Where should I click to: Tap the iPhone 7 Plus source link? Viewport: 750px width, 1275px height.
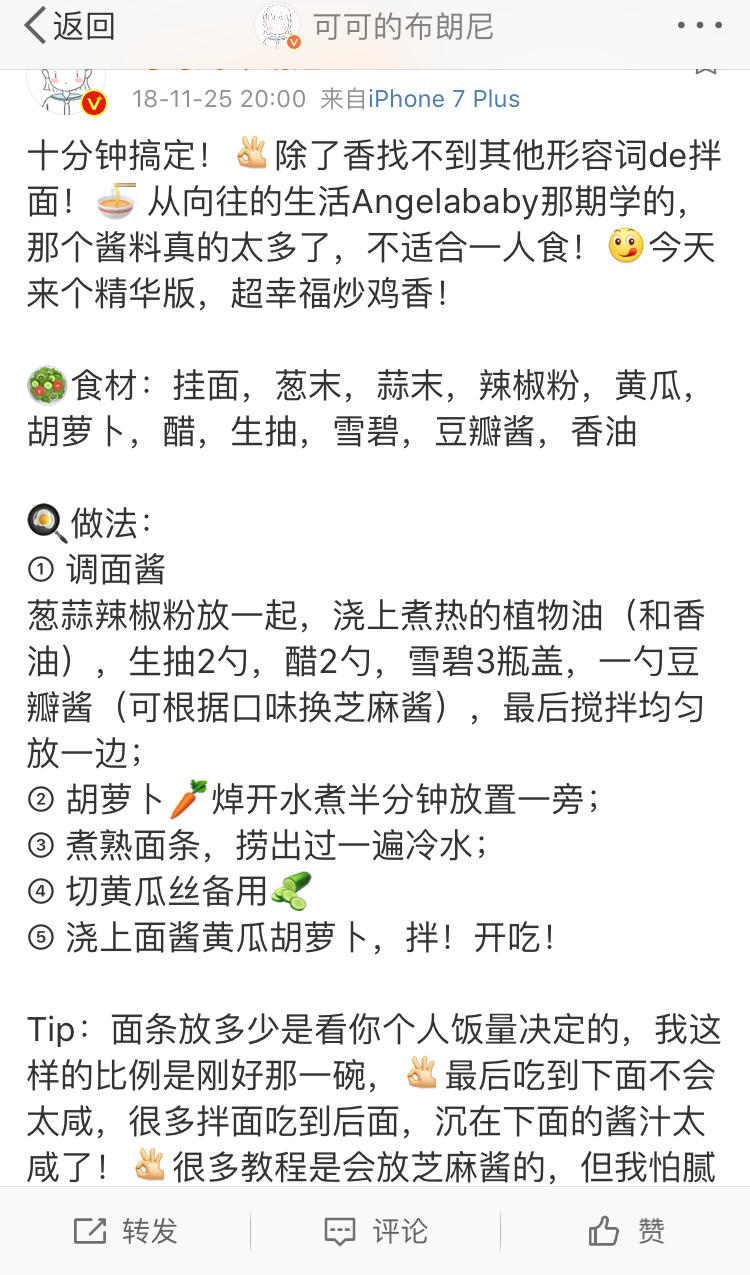pyautogui.click(x=444, y=99)
